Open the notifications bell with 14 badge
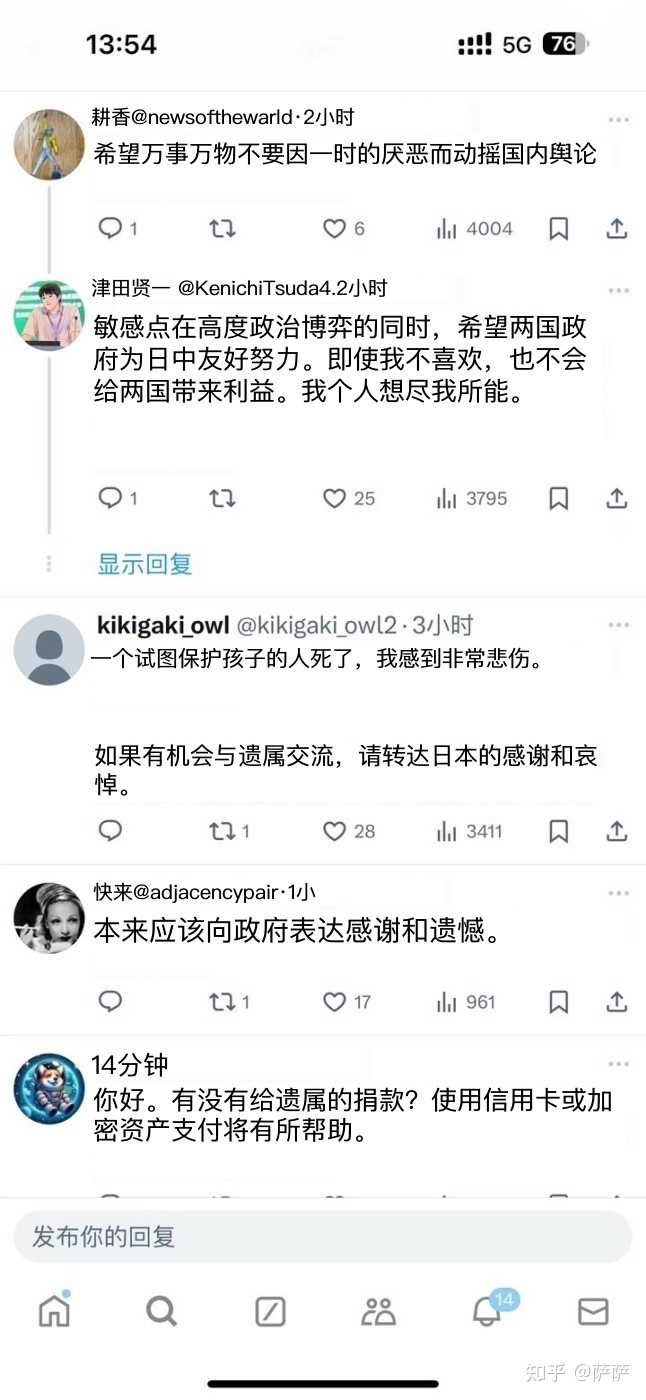The image size is (646, 1400). click(x=487, y=1311)
